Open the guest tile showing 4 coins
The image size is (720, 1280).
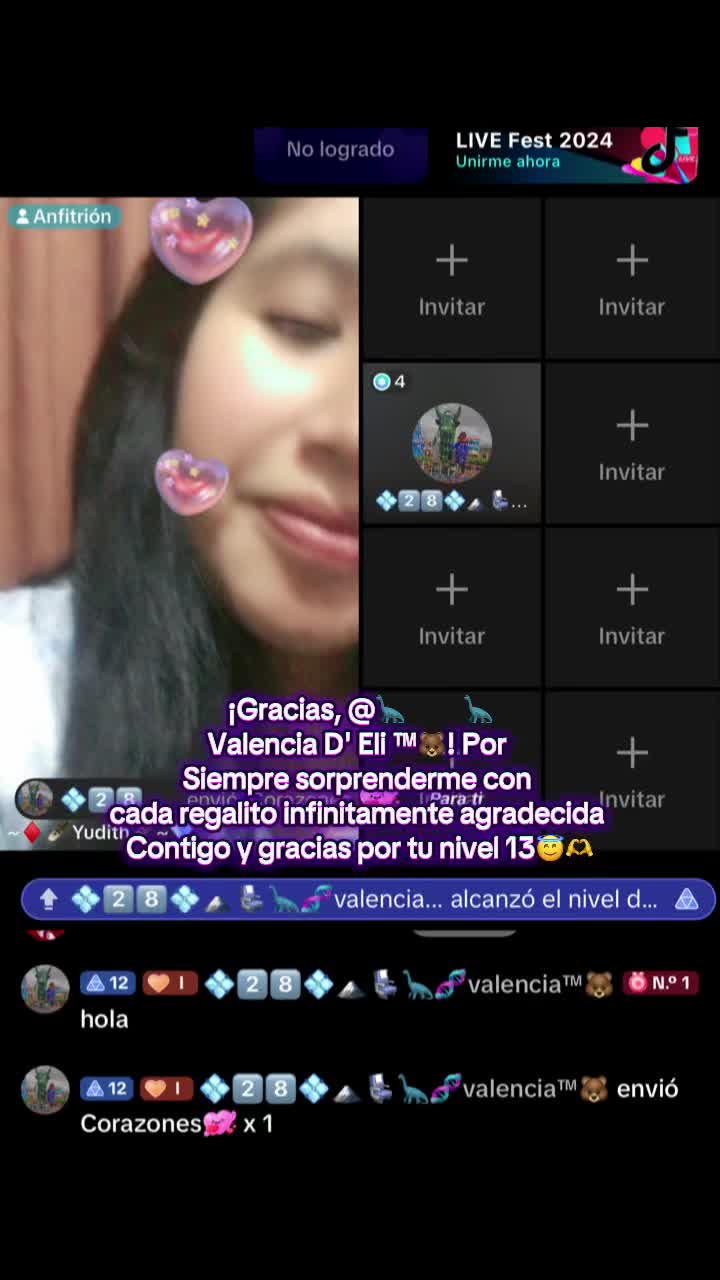pyautogui.click(x=451, y=442)
